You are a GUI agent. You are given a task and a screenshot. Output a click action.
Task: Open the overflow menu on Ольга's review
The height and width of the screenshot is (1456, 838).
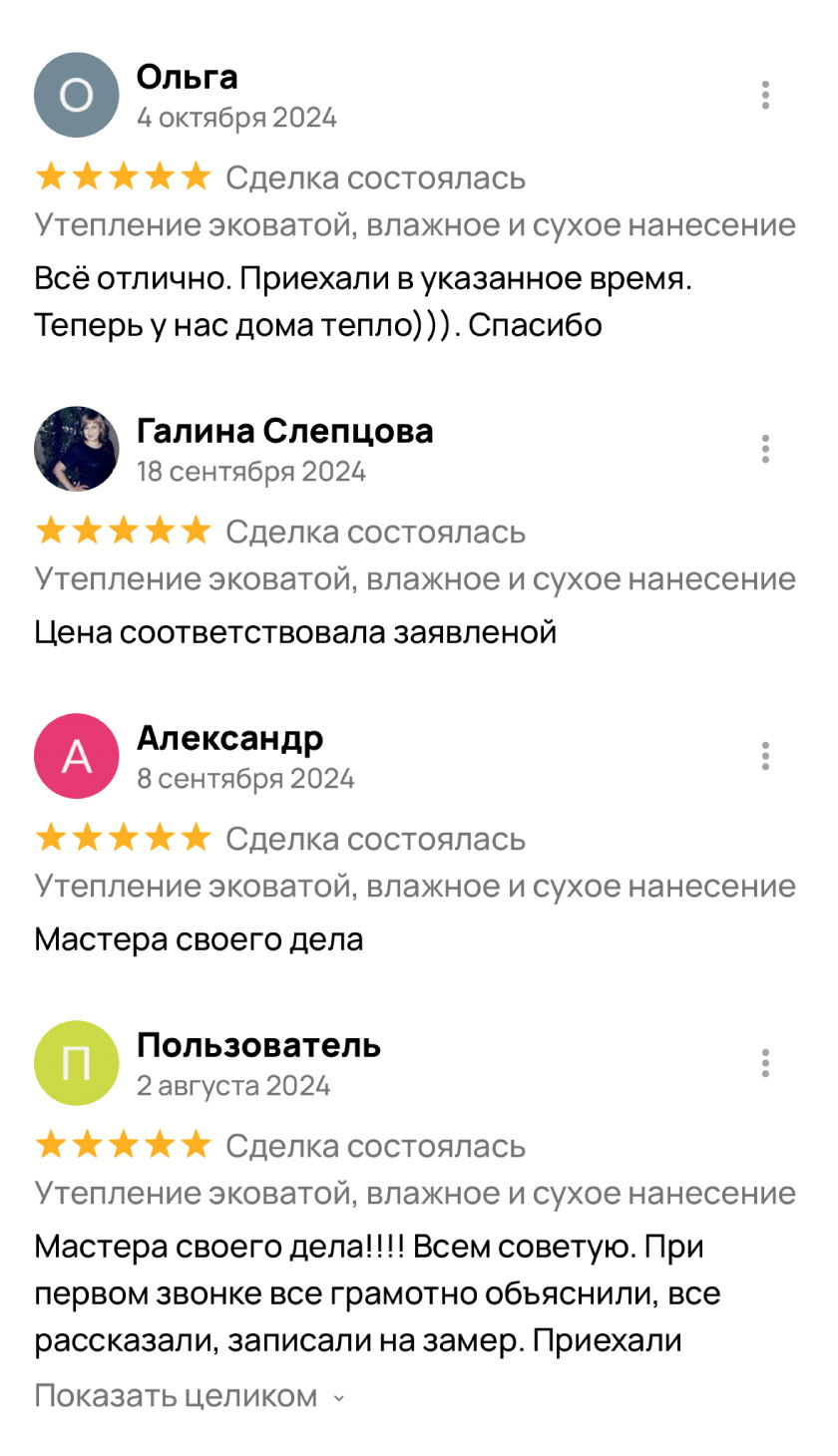pyautogui.click(x=765, y=95)
